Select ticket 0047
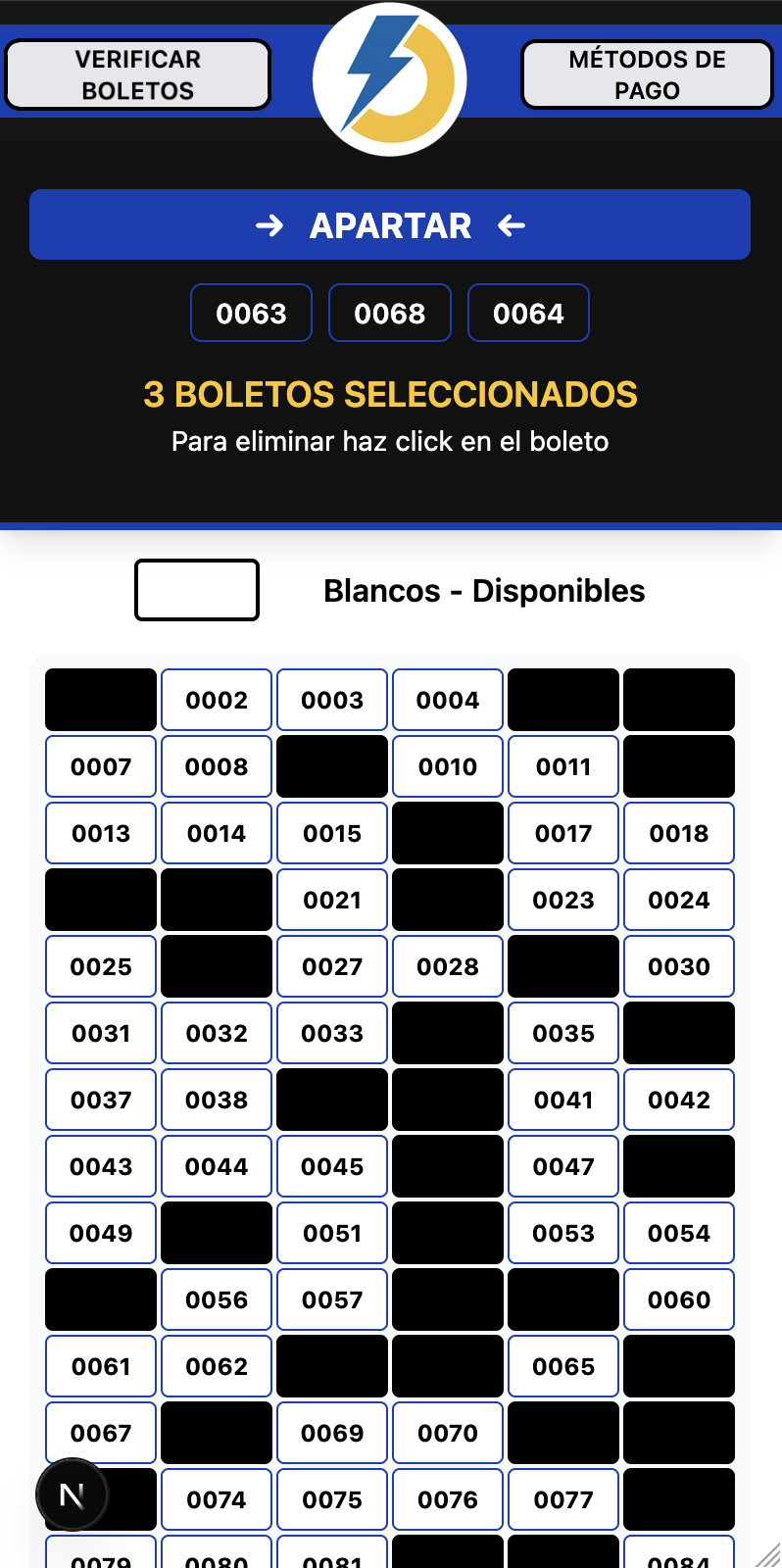 pyautogui.click(x=563, y=1166)
